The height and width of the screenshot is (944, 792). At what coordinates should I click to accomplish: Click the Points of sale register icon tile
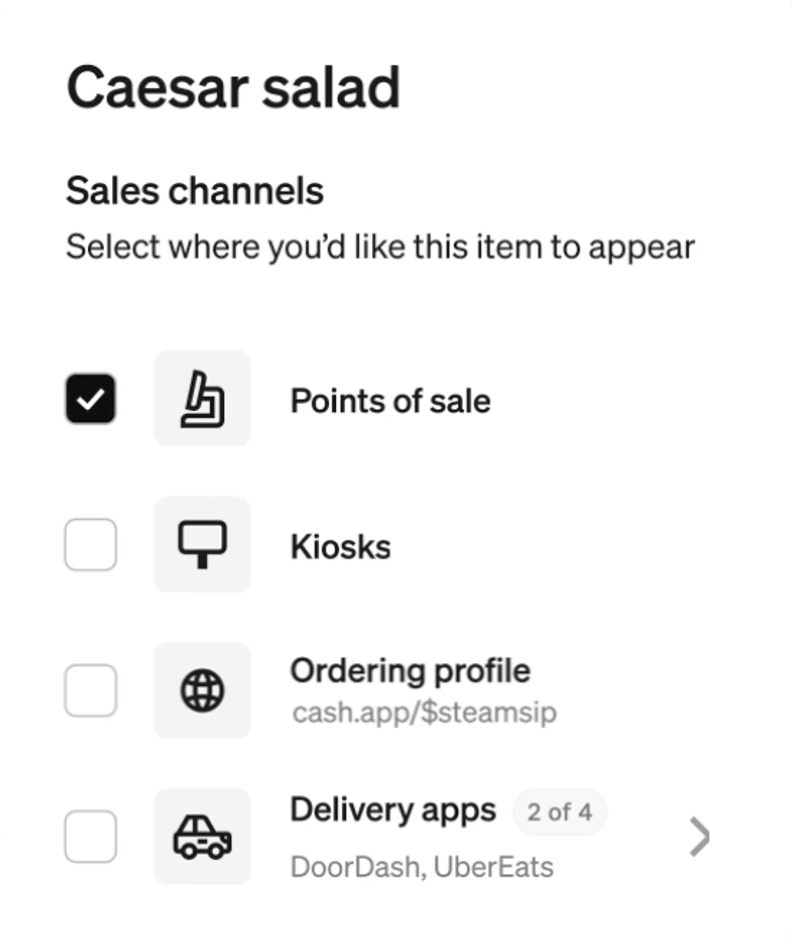(x=202, y=397)
